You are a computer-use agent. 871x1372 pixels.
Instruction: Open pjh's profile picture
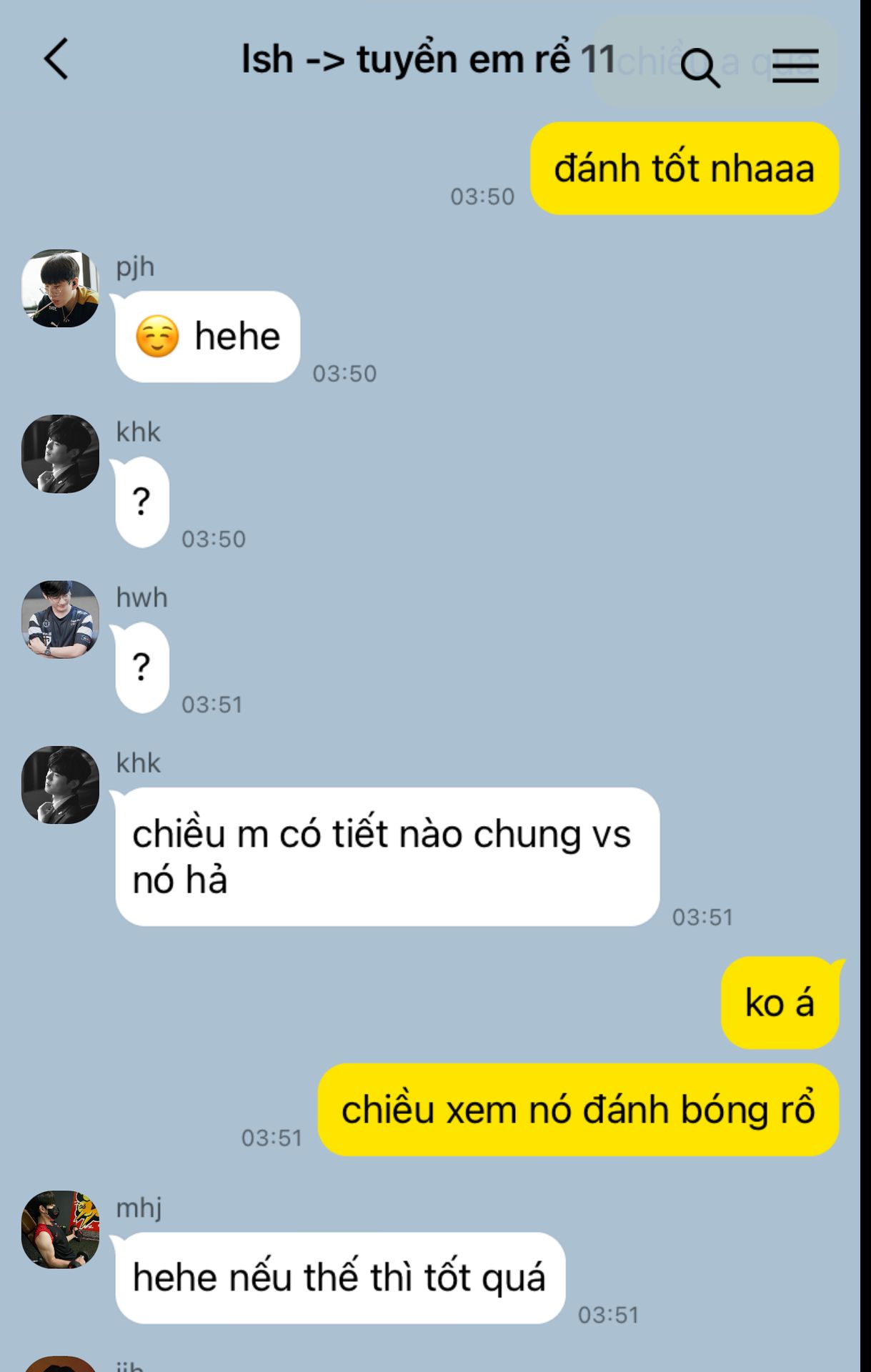(61, 288)
